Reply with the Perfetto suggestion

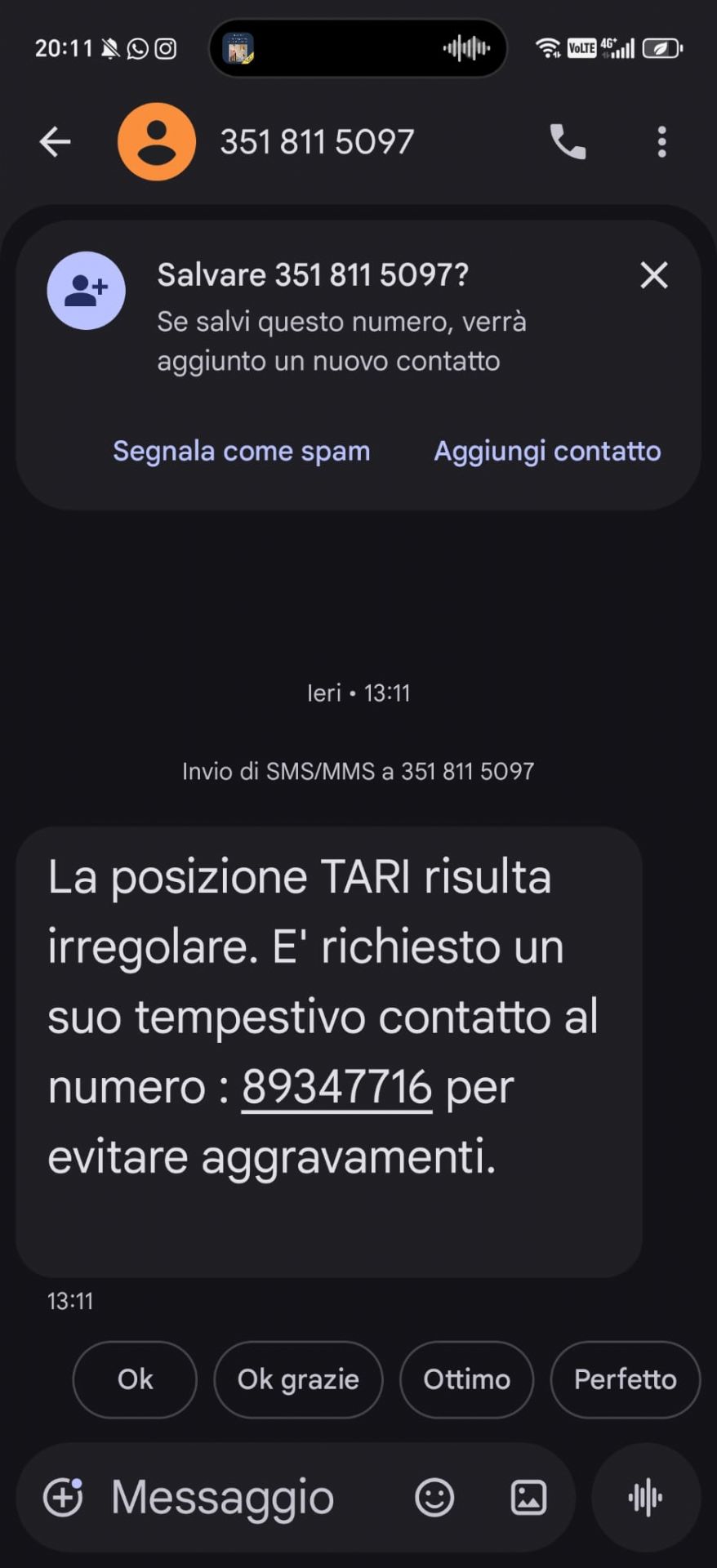(625, 1379)
